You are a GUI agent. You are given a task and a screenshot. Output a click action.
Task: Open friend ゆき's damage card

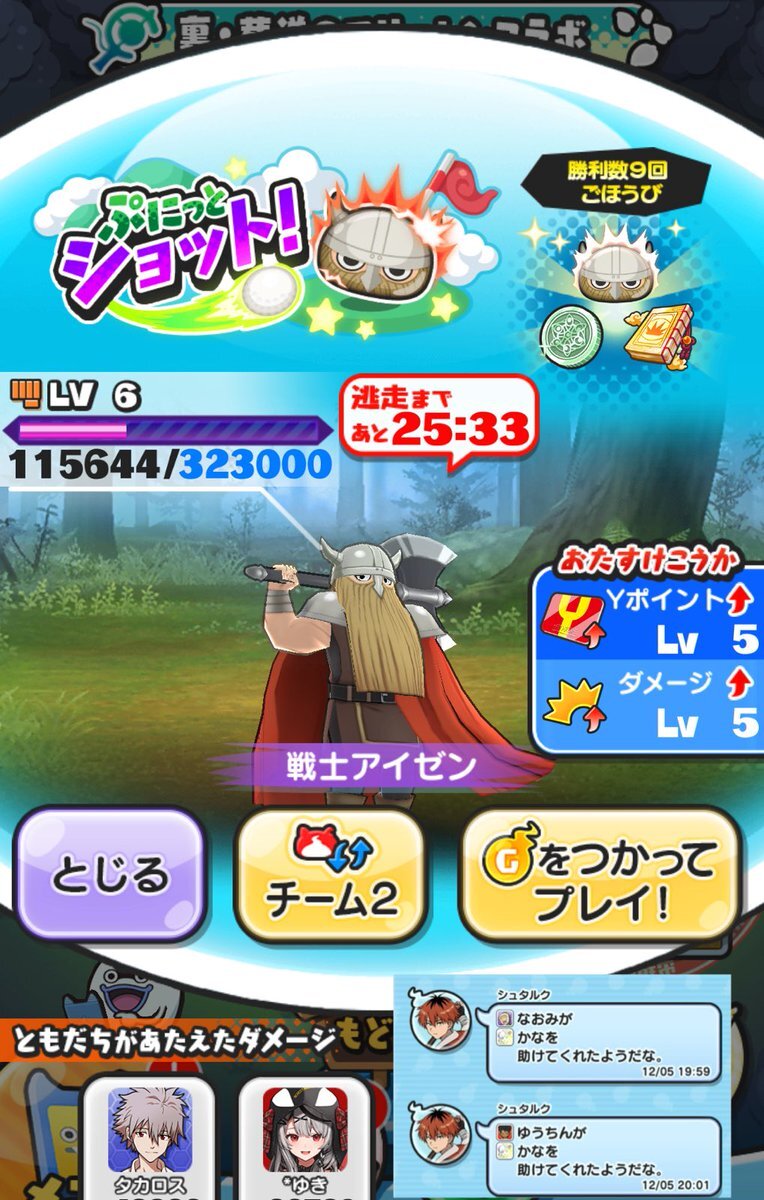pyautogui.click(x=304, y=1138)
